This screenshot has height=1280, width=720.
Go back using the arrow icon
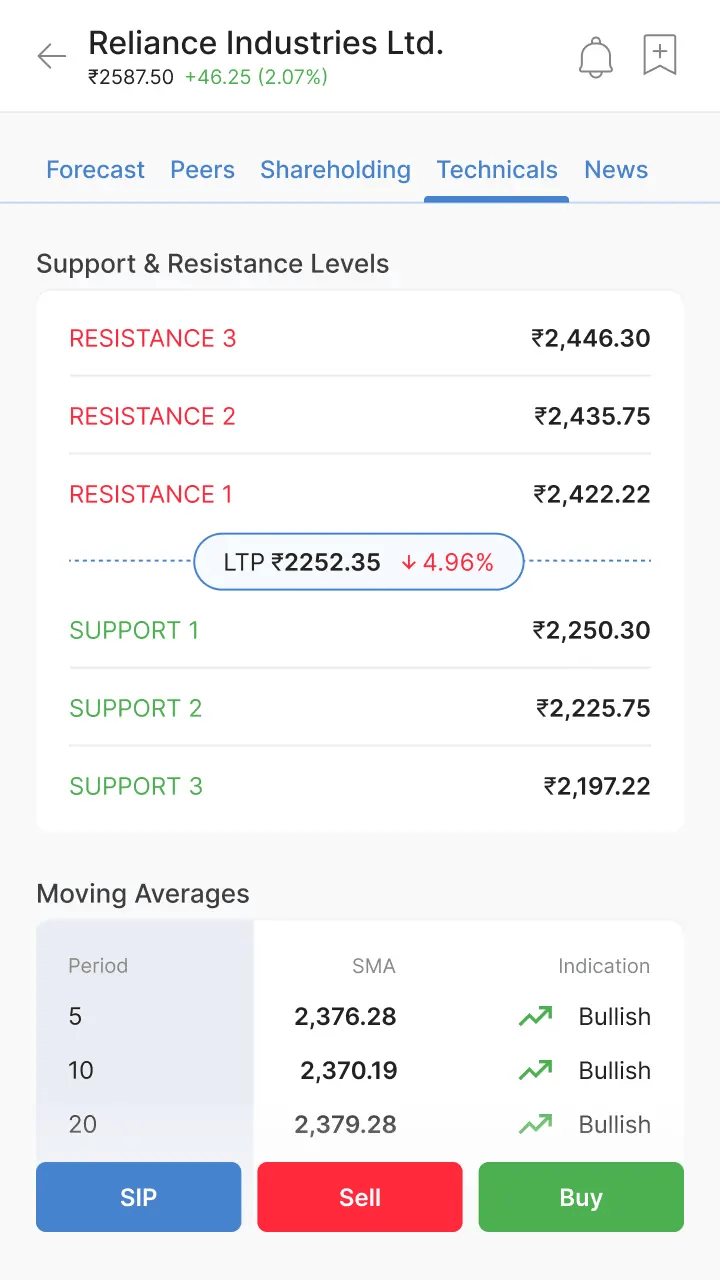51,56
